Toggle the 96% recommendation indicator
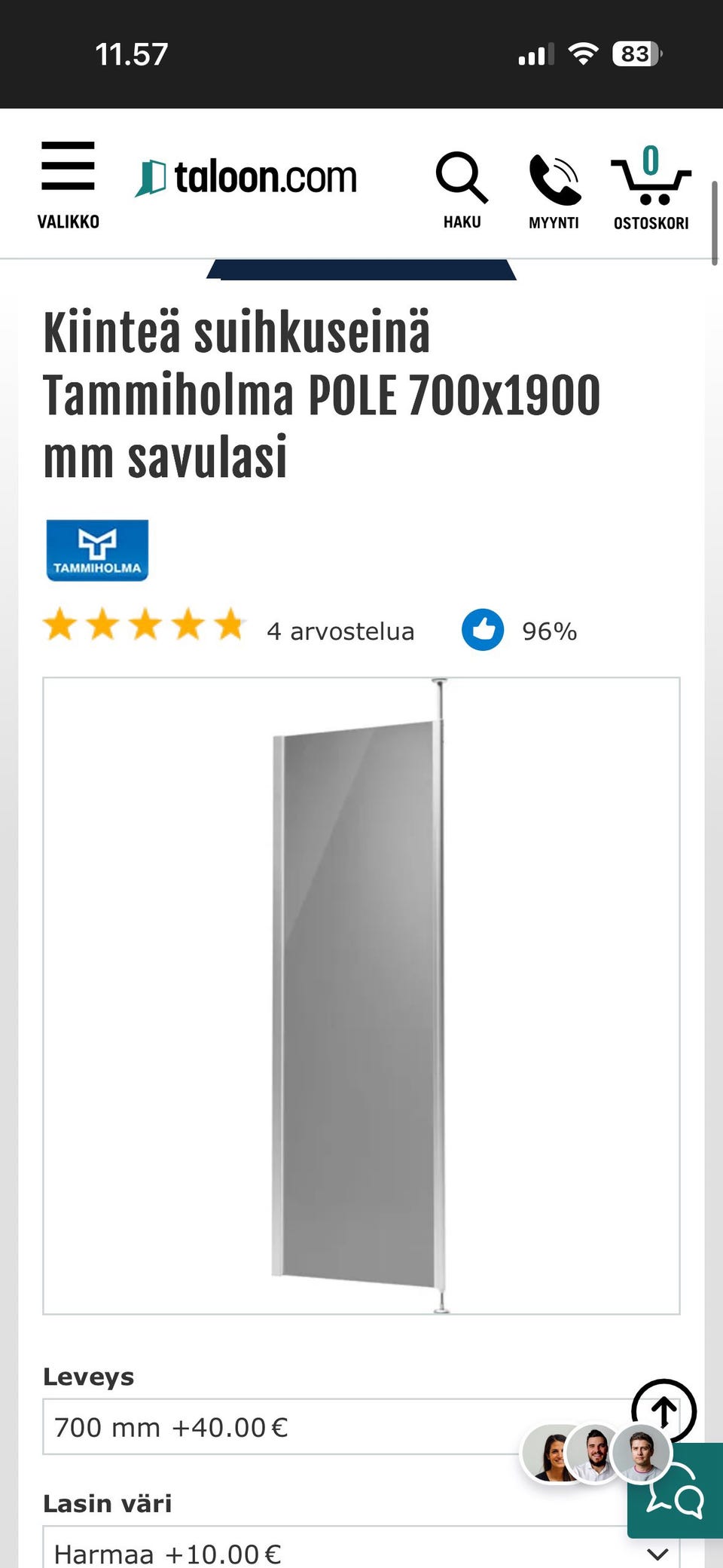 tap(549, 631)
